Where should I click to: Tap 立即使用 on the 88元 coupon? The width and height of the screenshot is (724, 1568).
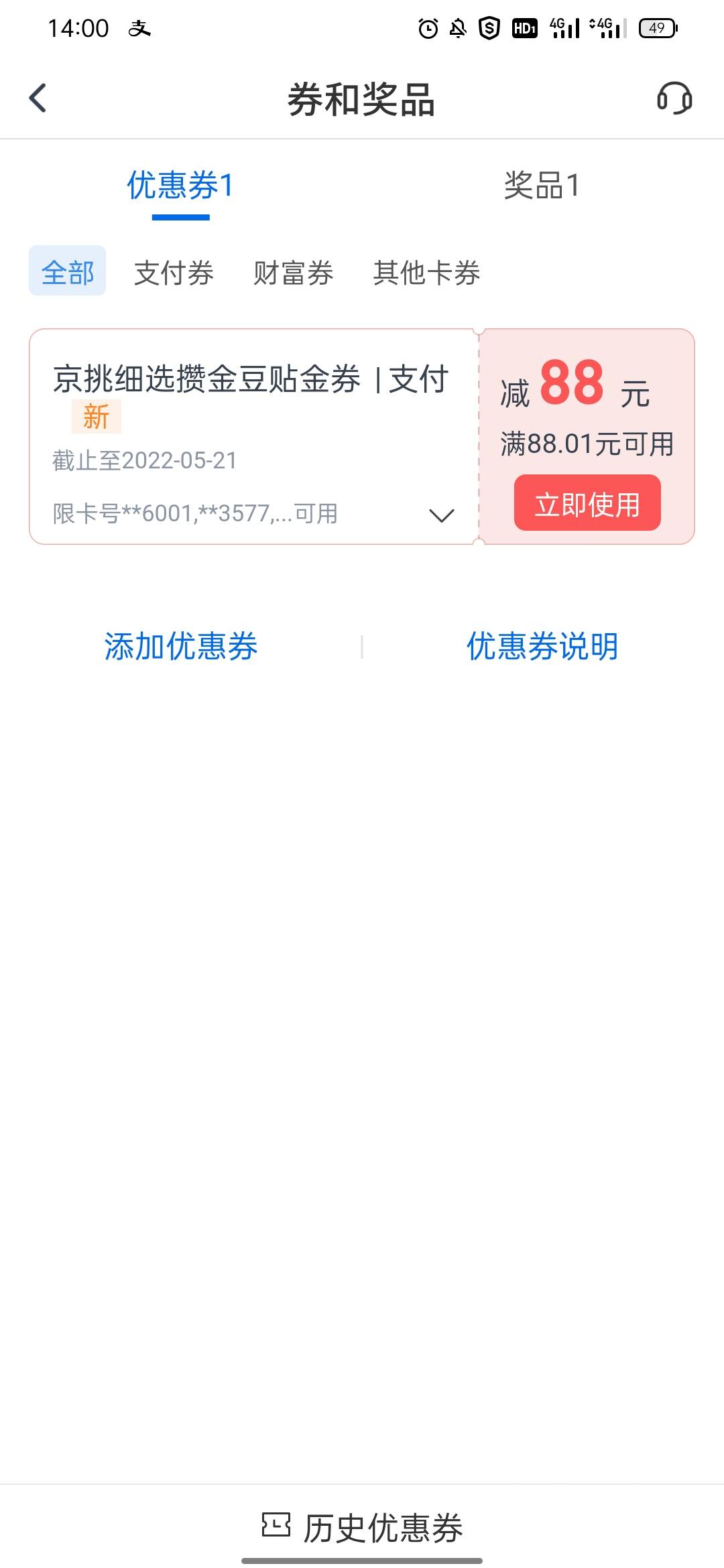point(587,503)
